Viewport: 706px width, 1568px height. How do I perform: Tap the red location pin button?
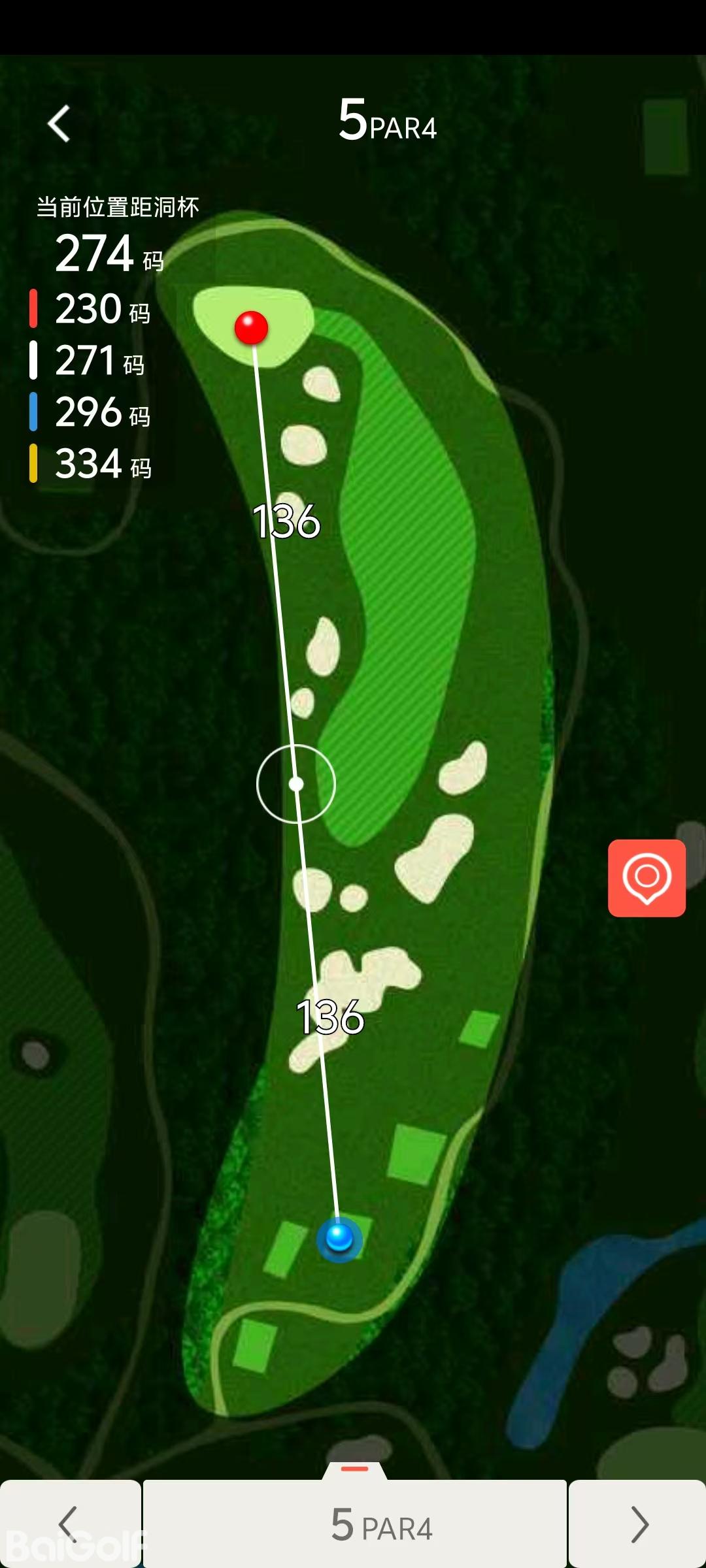click(x=647, y=877)
